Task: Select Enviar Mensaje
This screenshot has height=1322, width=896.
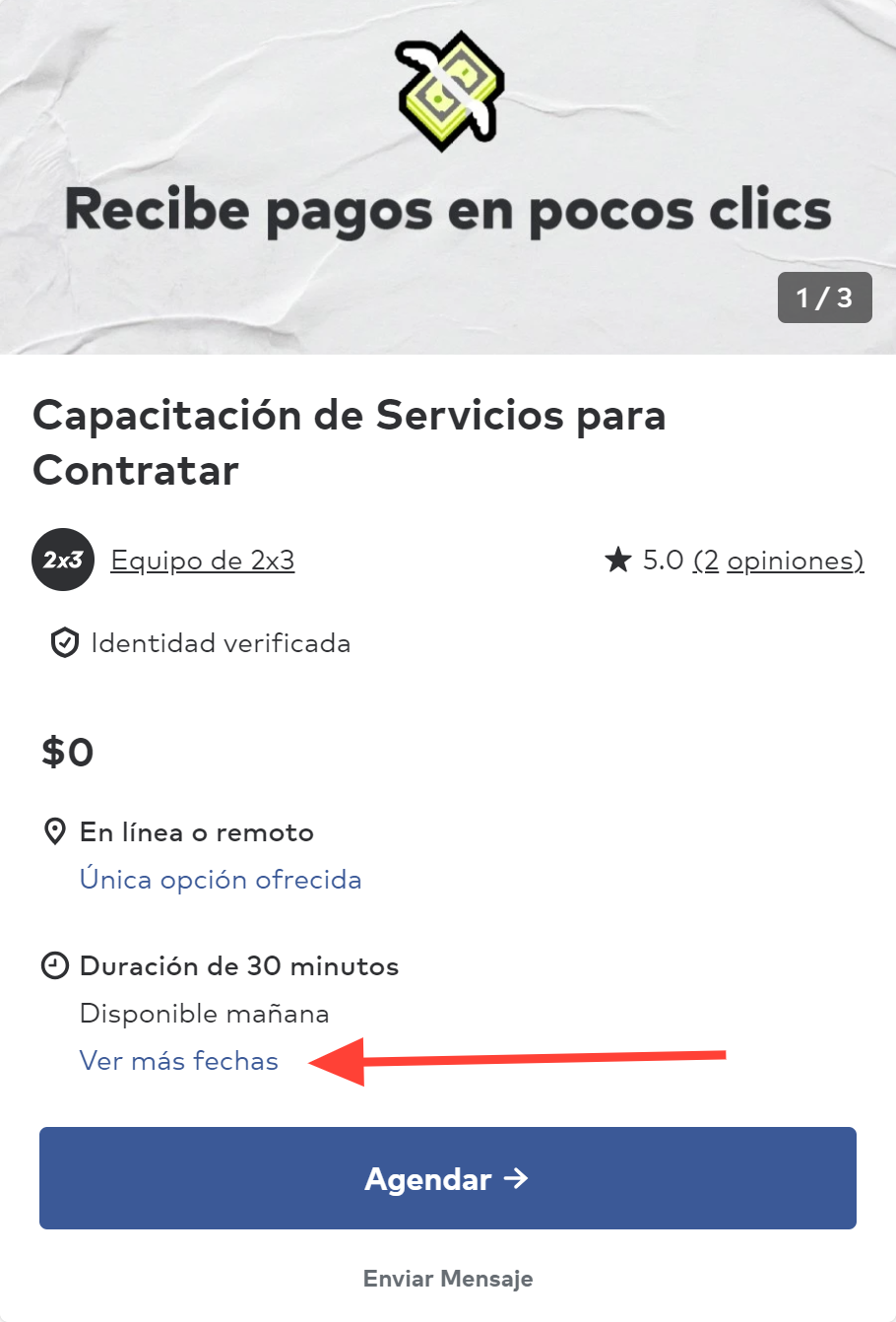Action: (448, 1279)
